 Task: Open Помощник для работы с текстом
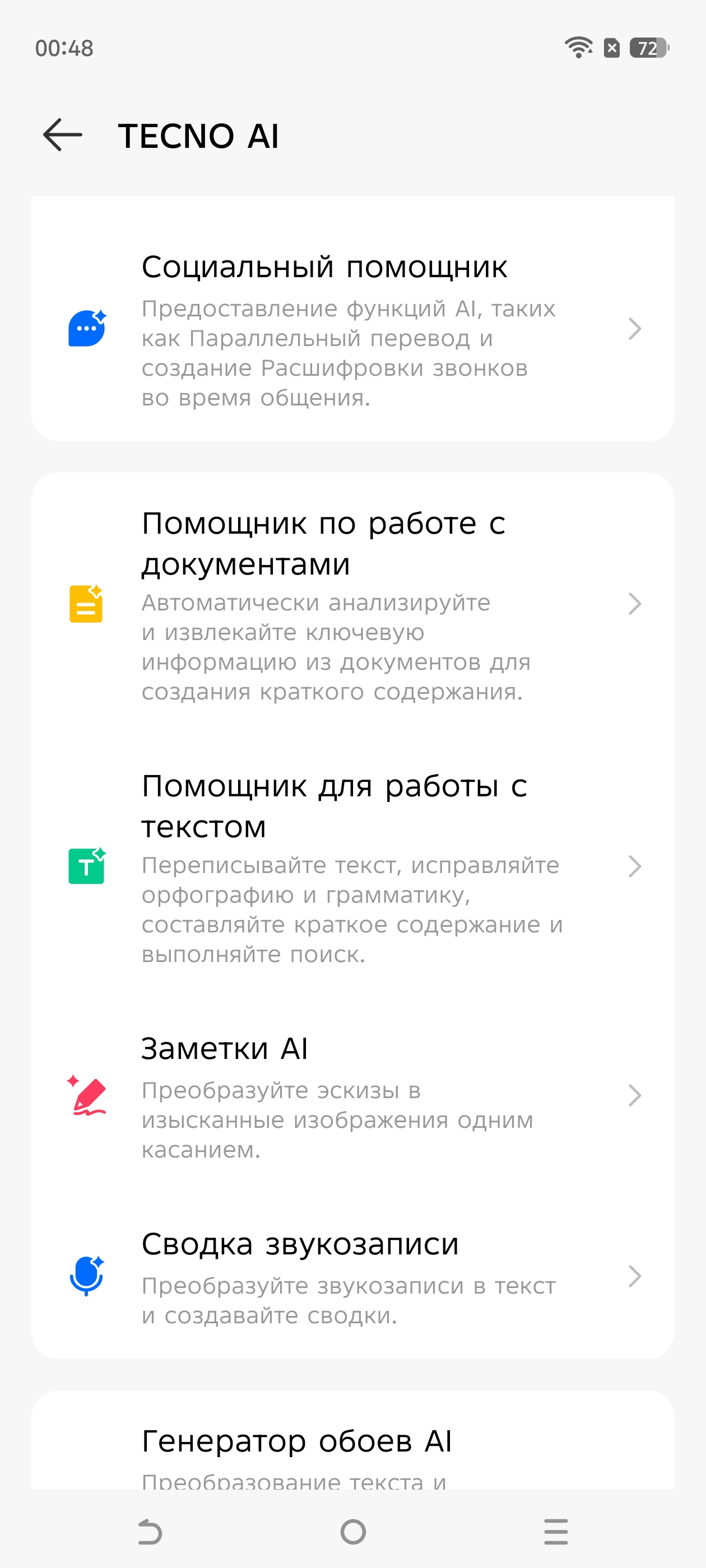tap(352, 866)
